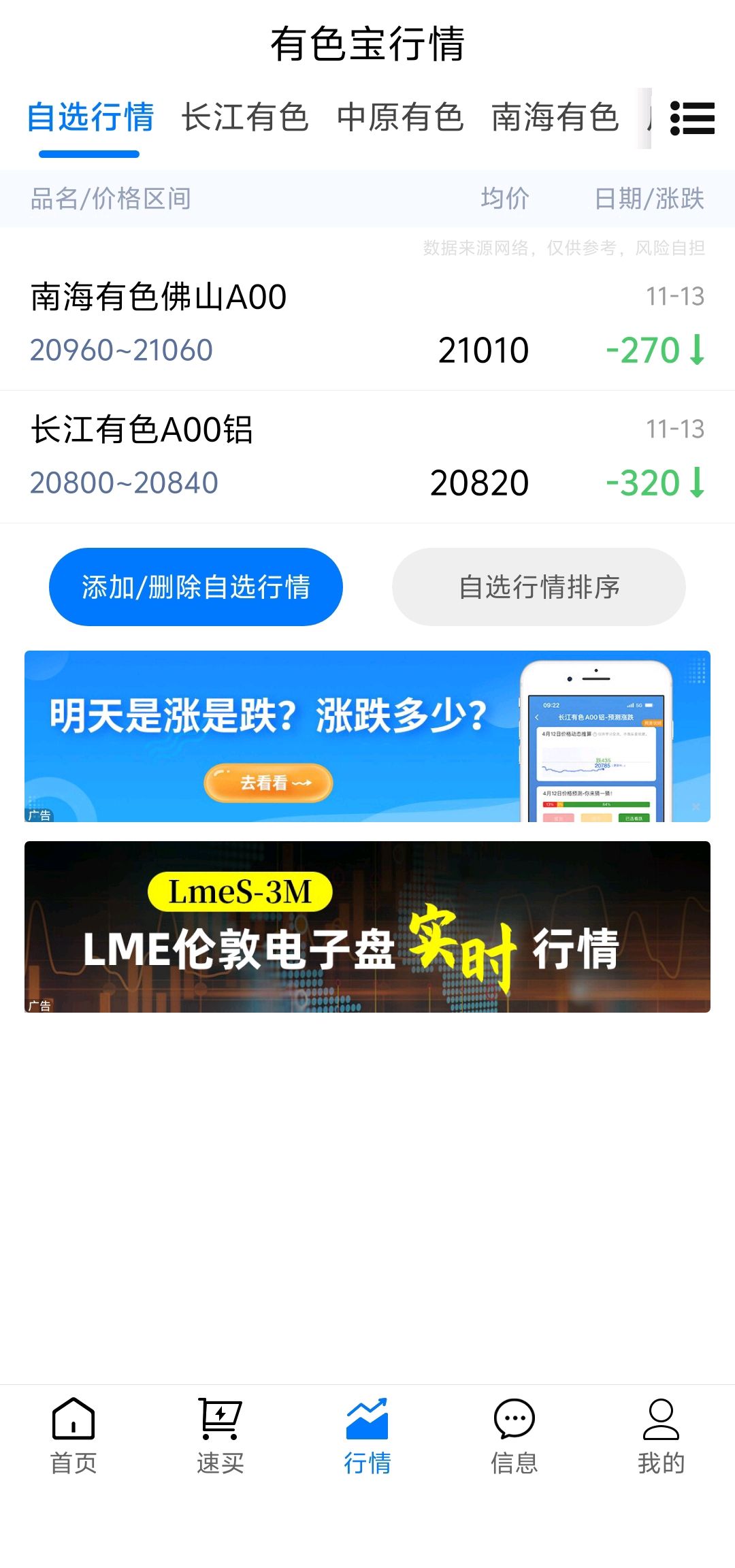
Task: Tap 添加/删除自选行情 button
Action: click(x=196, y=587)
